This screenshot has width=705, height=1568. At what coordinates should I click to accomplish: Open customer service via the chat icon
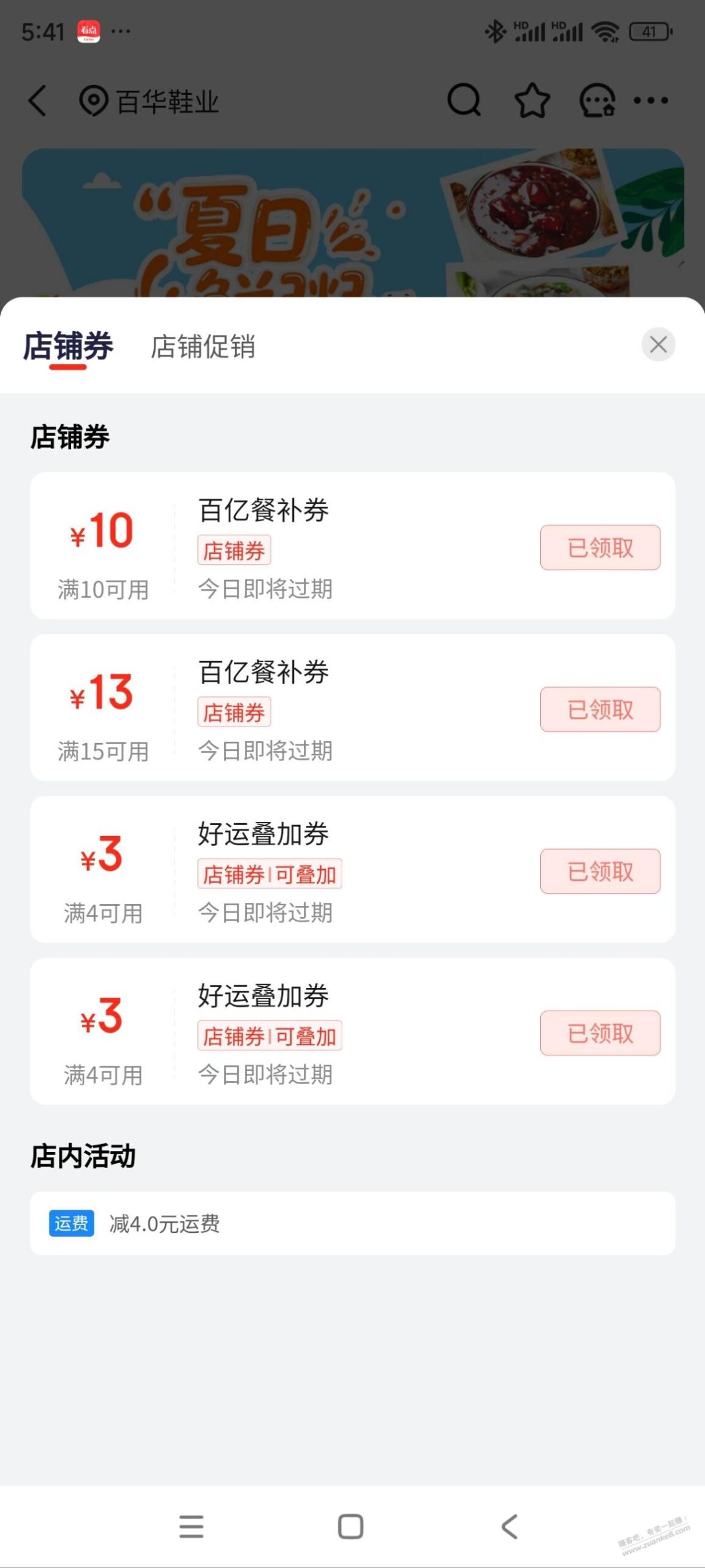[x=595, y=100]
